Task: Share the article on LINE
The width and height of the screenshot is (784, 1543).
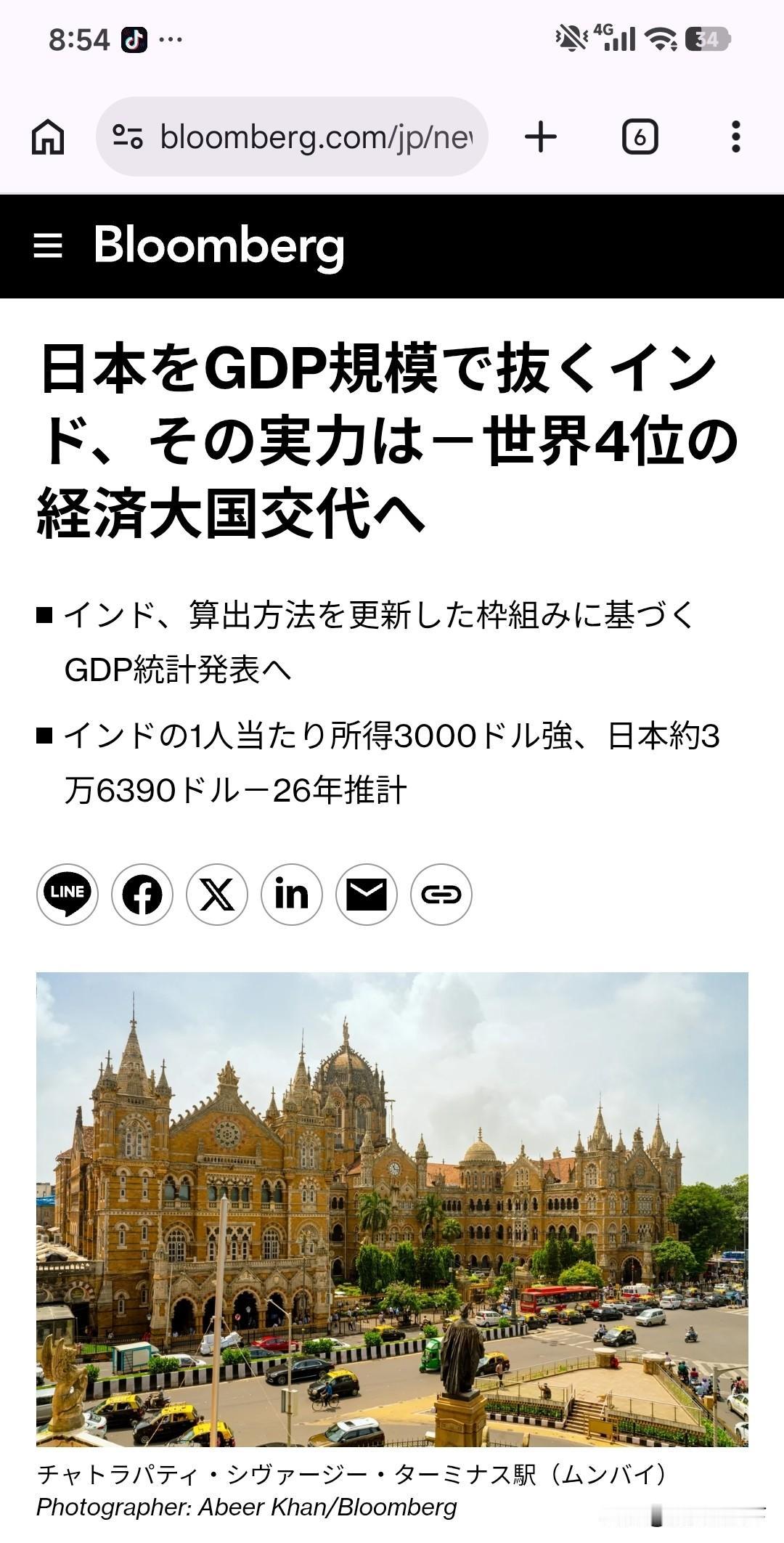Action: [x=65, y=895]
